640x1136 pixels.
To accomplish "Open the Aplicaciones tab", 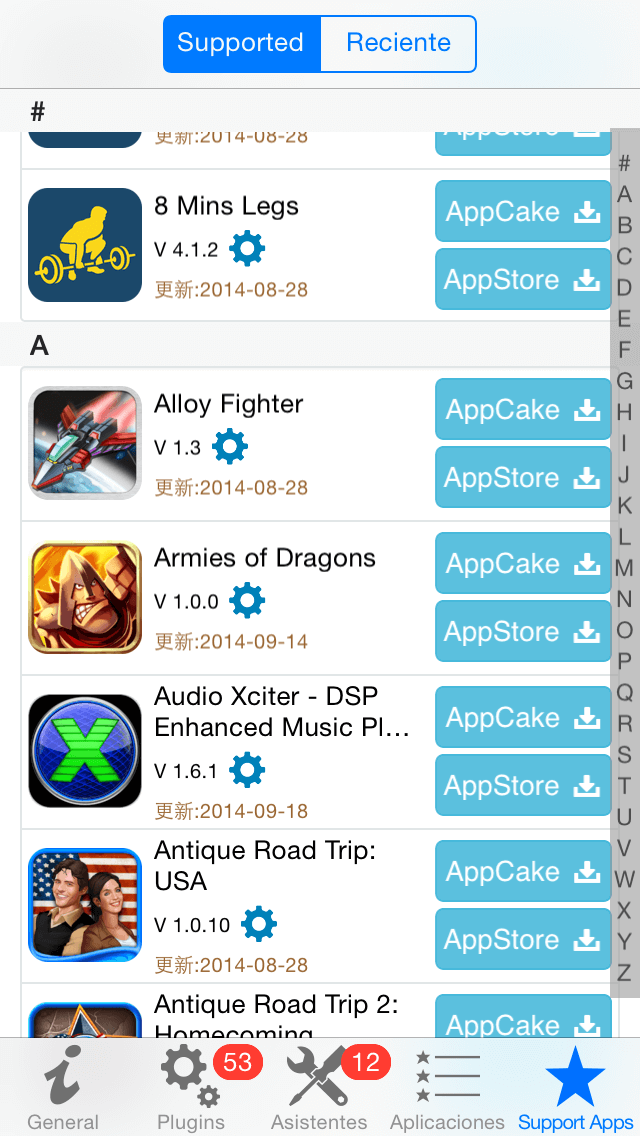I will click(x=447, y=1088).
